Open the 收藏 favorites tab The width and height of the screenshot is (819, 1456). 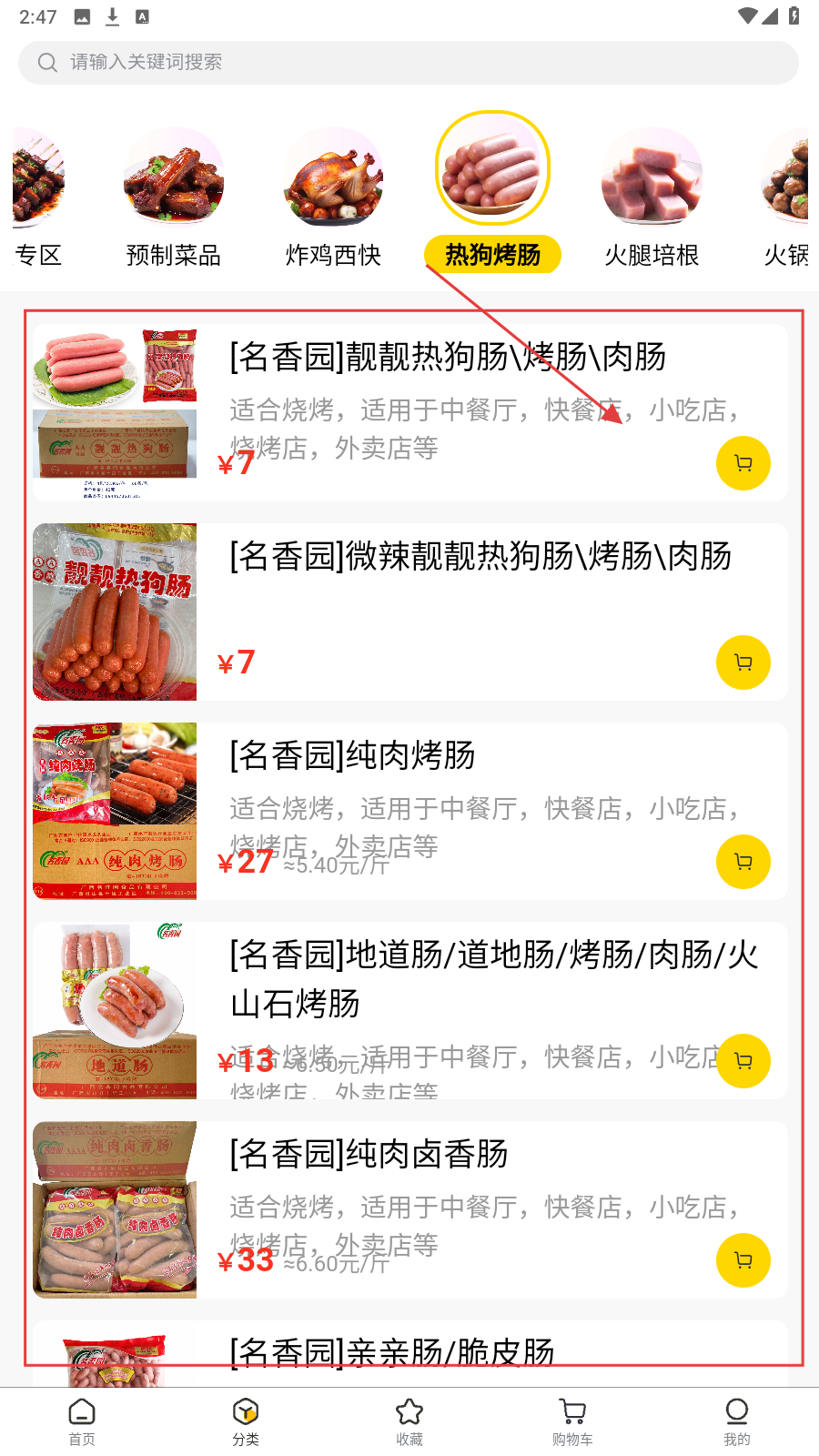409,1421
